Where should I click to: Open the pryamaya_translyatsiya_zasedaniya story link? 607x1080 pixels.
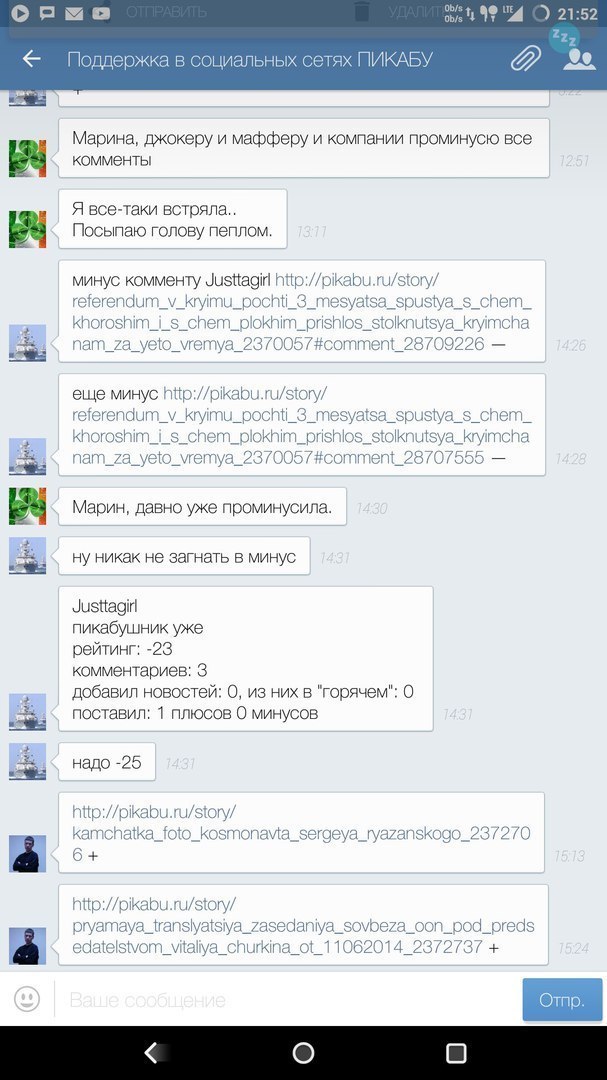click(x=300, y=926)
